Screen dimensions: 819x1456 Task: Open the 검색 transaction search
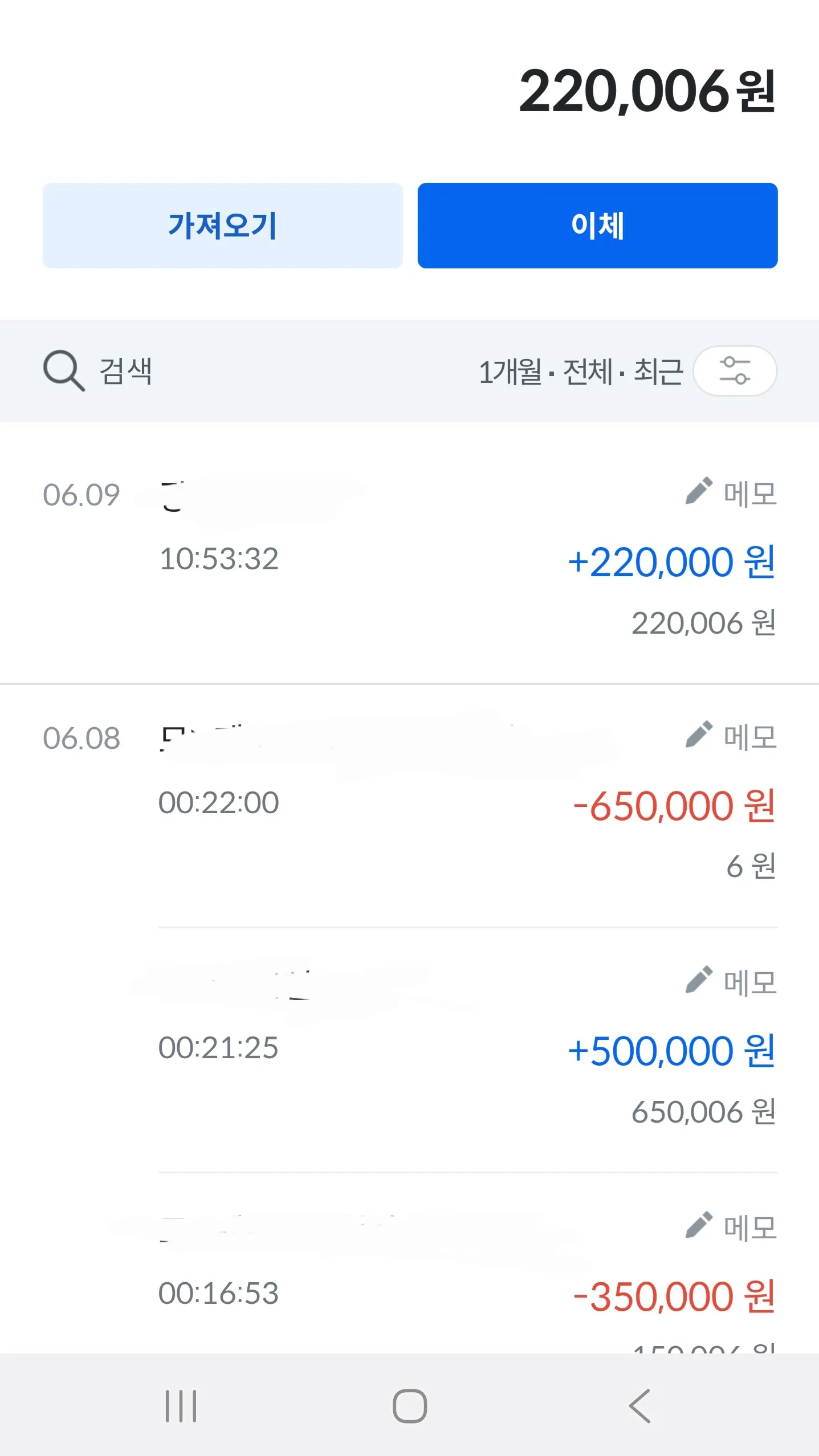(98, 371)
